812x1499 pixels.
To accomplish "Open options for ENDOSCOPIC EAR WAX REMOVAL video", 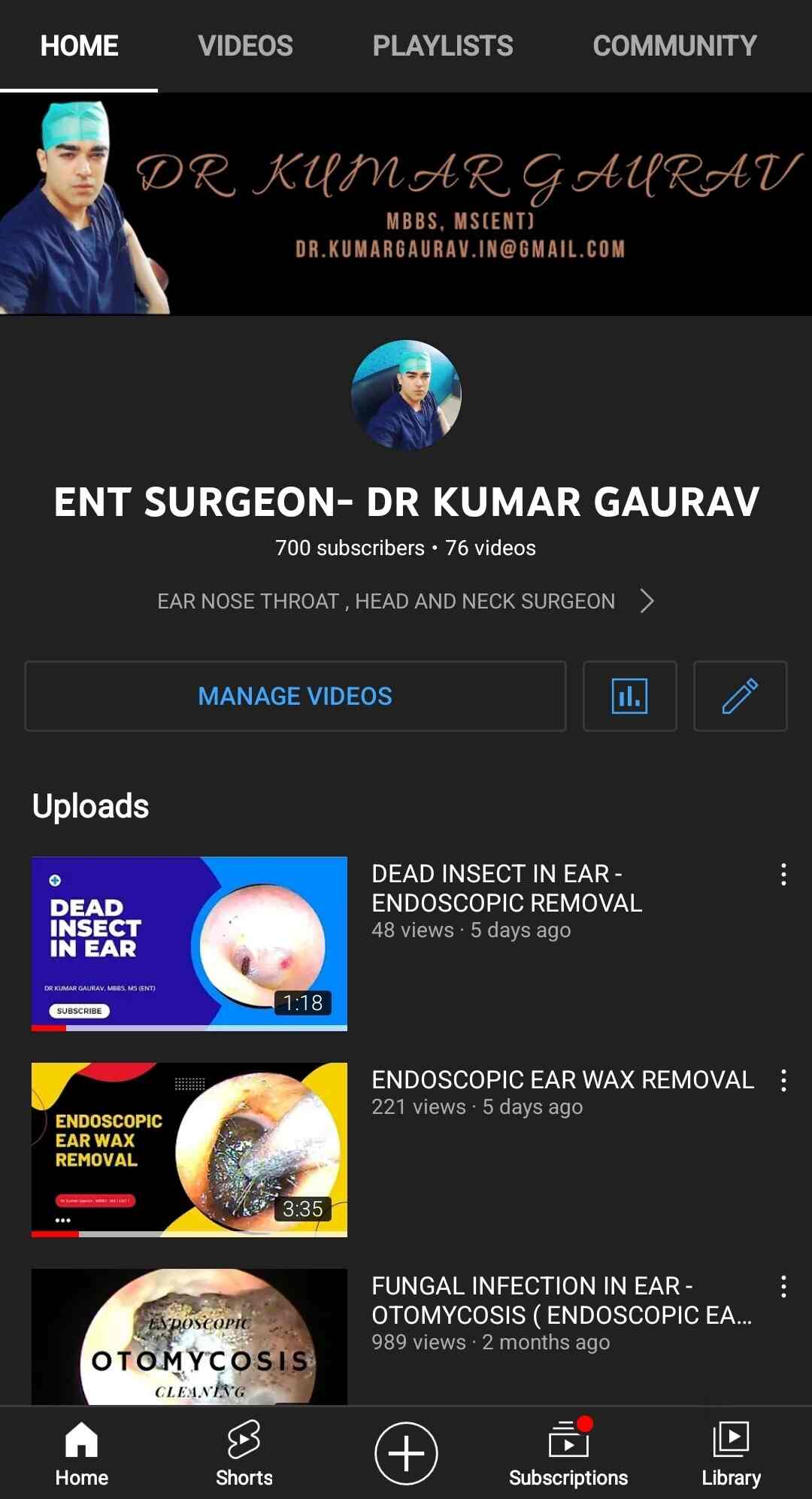I will click(783, 1081).
